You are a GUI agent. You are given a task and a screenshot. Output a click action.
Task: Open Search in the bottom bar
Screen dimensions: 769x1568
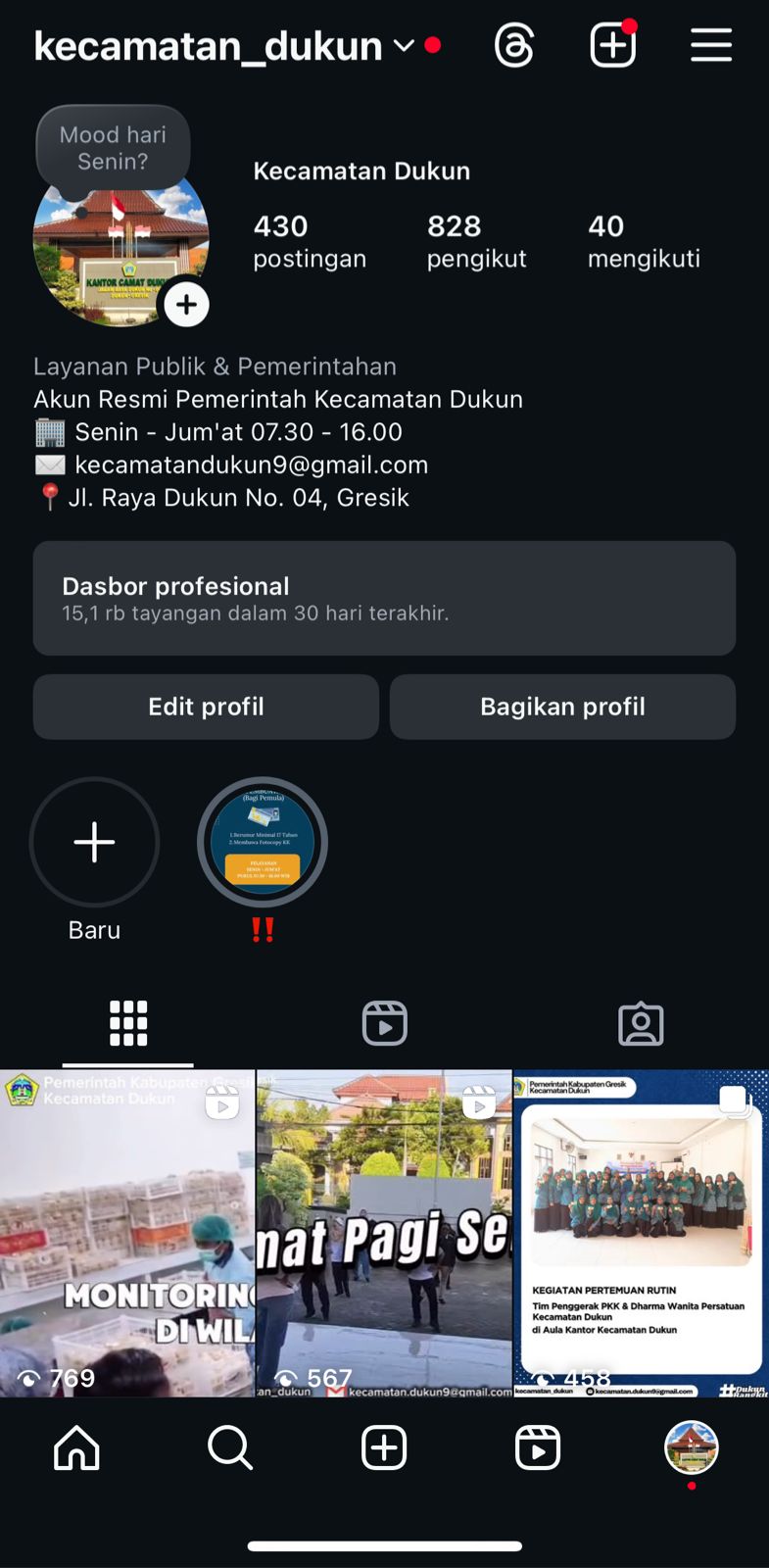pyautogui.click(x=230, y=1447)
